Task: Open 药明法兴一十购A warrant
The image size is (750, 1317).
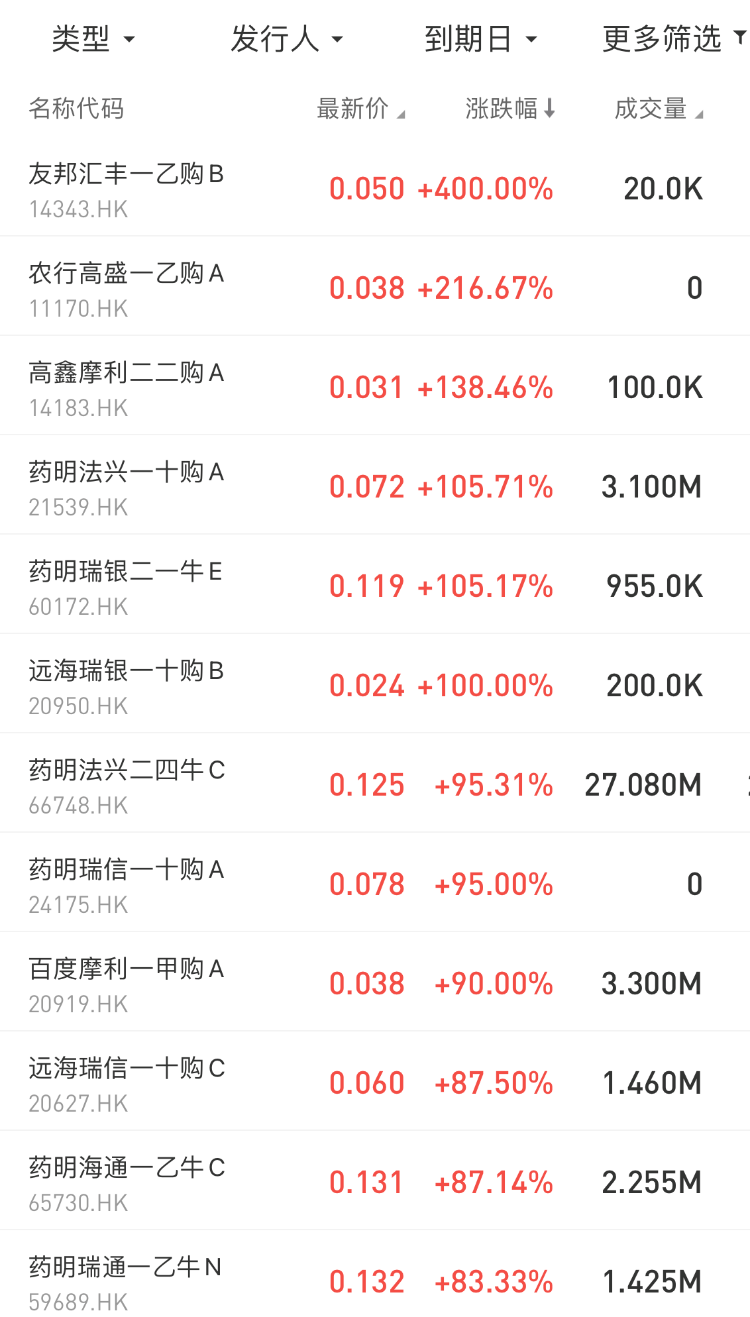Action: click(375, 485)
